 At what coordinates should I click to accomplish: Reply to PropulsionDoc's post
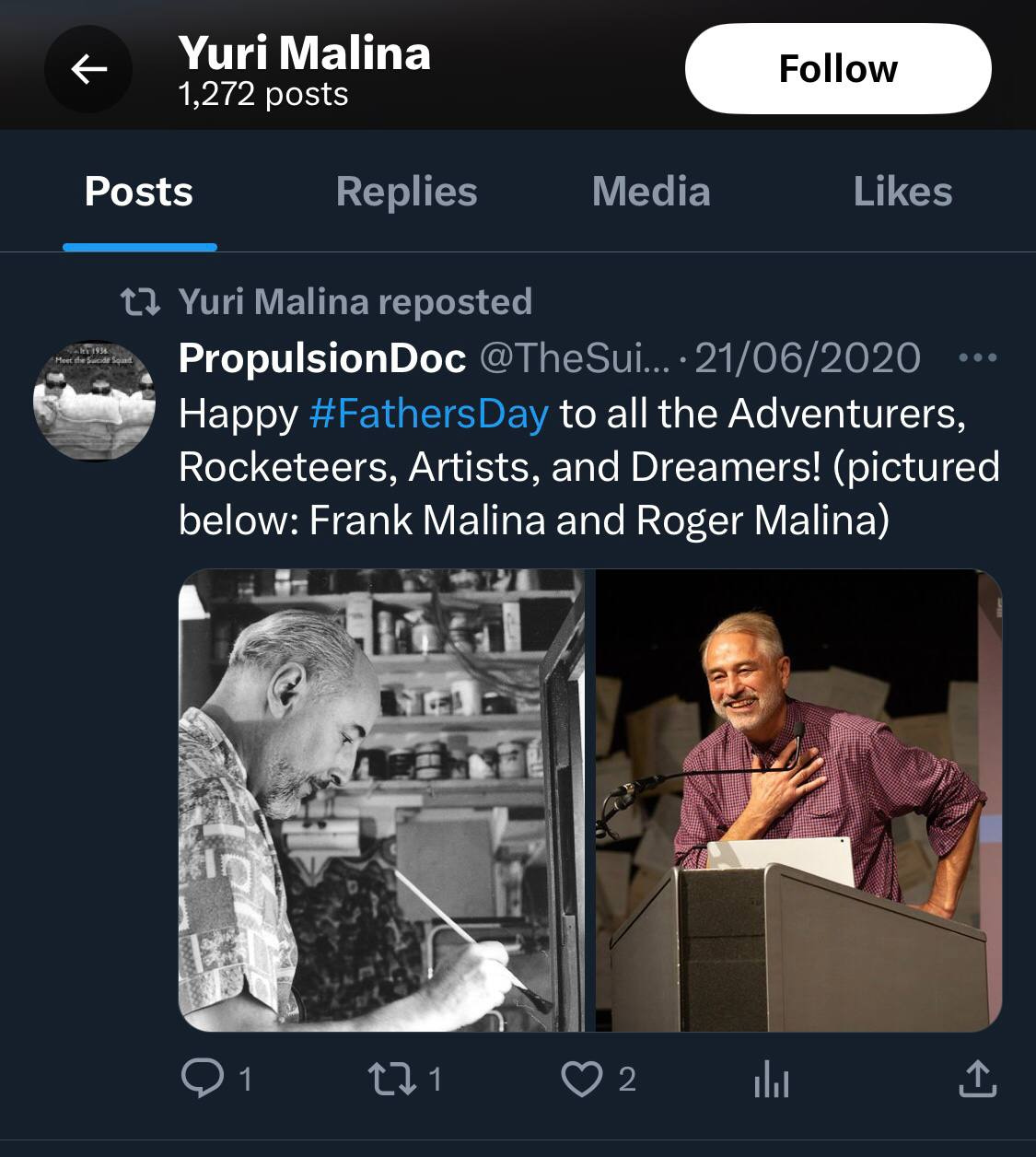201,1079
